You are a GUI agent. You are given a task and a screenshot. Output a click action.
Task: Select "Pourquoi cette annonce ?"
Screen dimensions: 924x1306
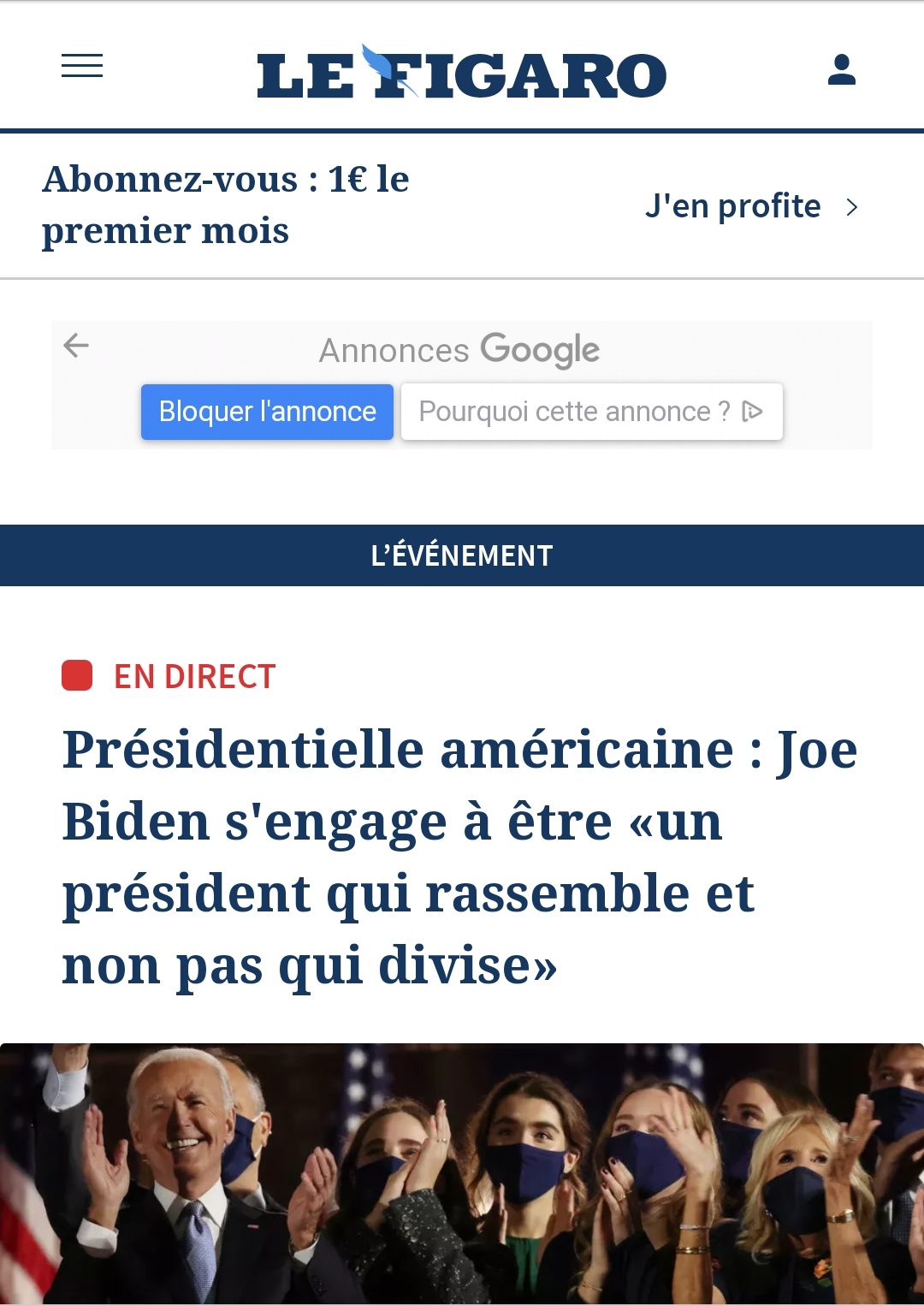[591, 412]
